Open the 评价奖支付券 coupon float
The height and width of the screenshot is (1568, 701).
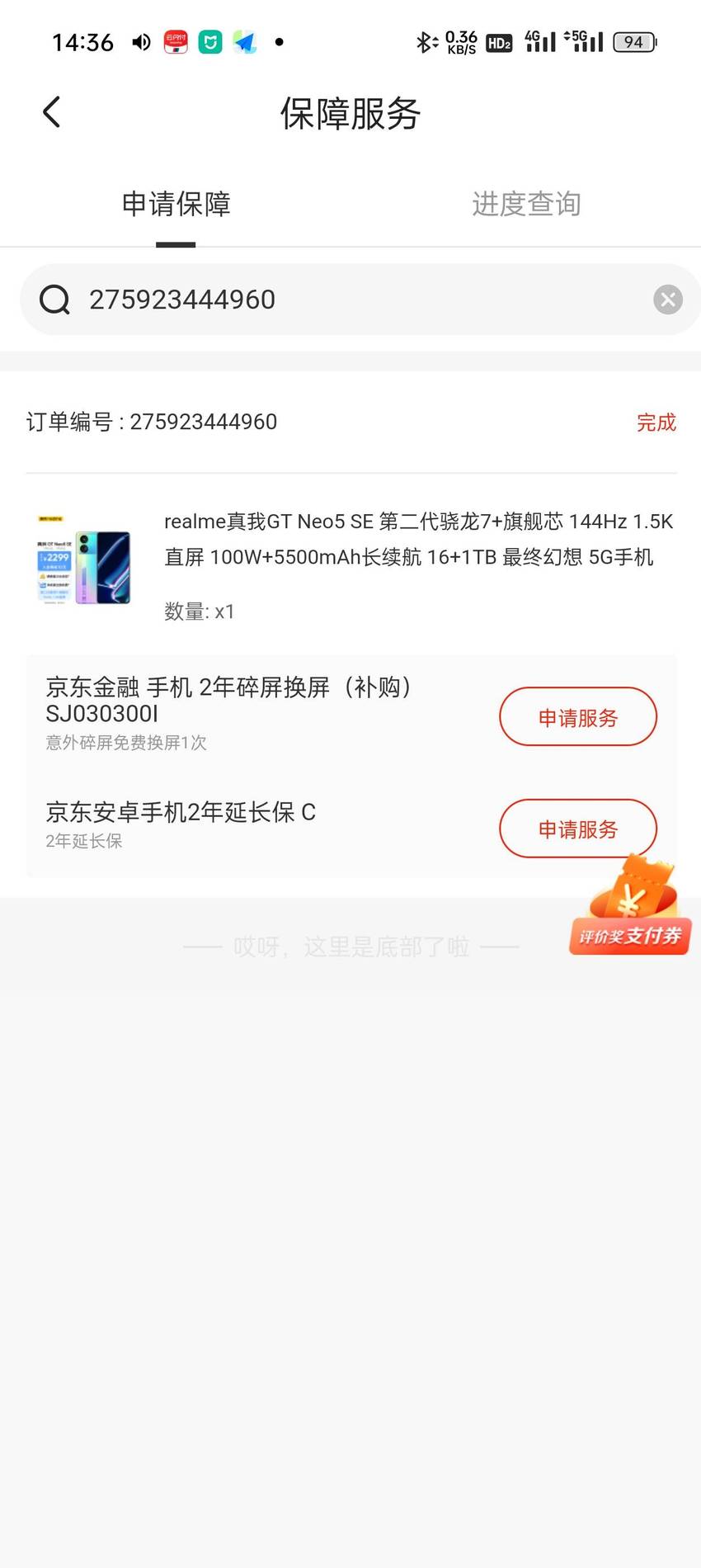(x=630, y=906)
